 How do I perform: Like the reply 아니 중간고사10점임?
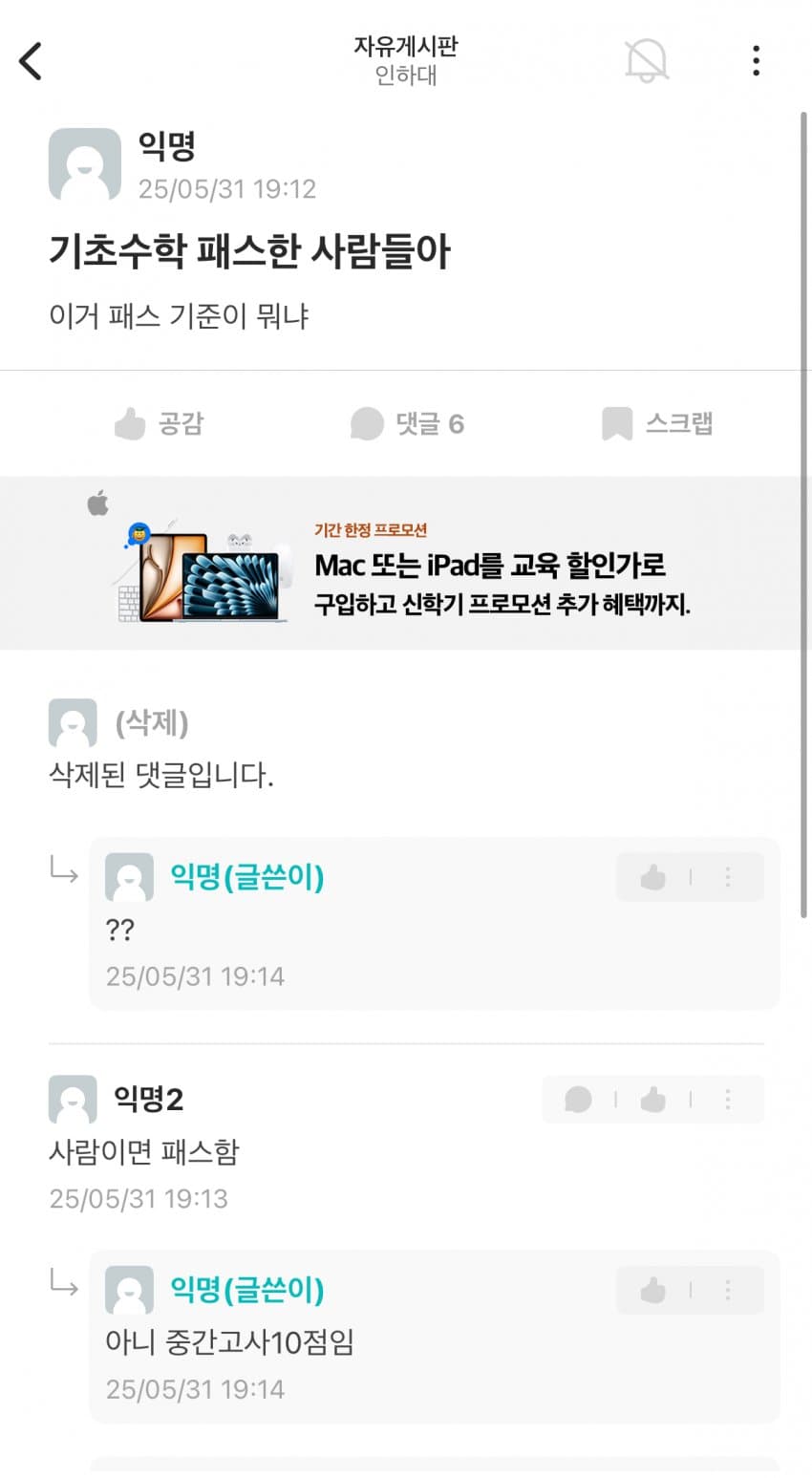pos(653,1291)
